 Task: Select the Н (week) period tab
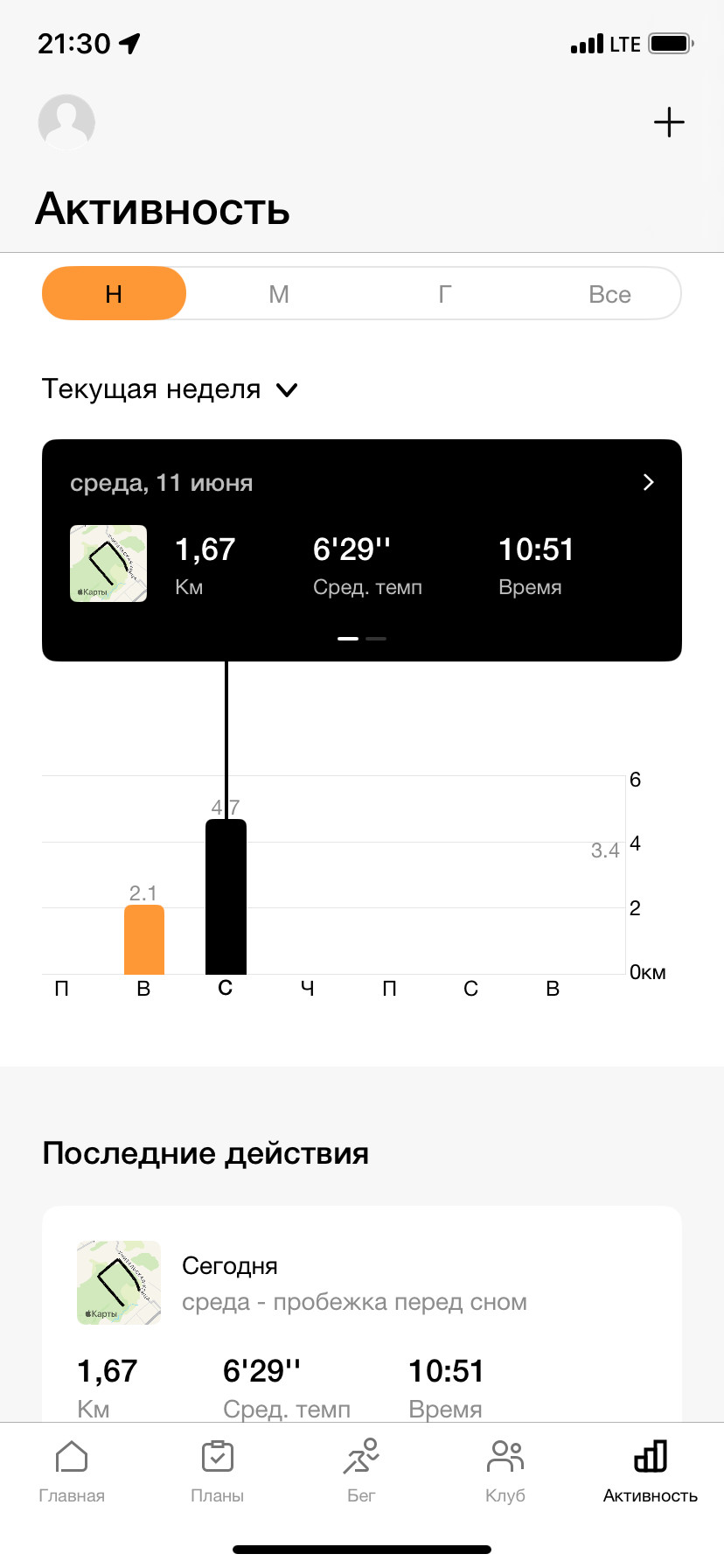pyautogui.click(x=114, y=294)
